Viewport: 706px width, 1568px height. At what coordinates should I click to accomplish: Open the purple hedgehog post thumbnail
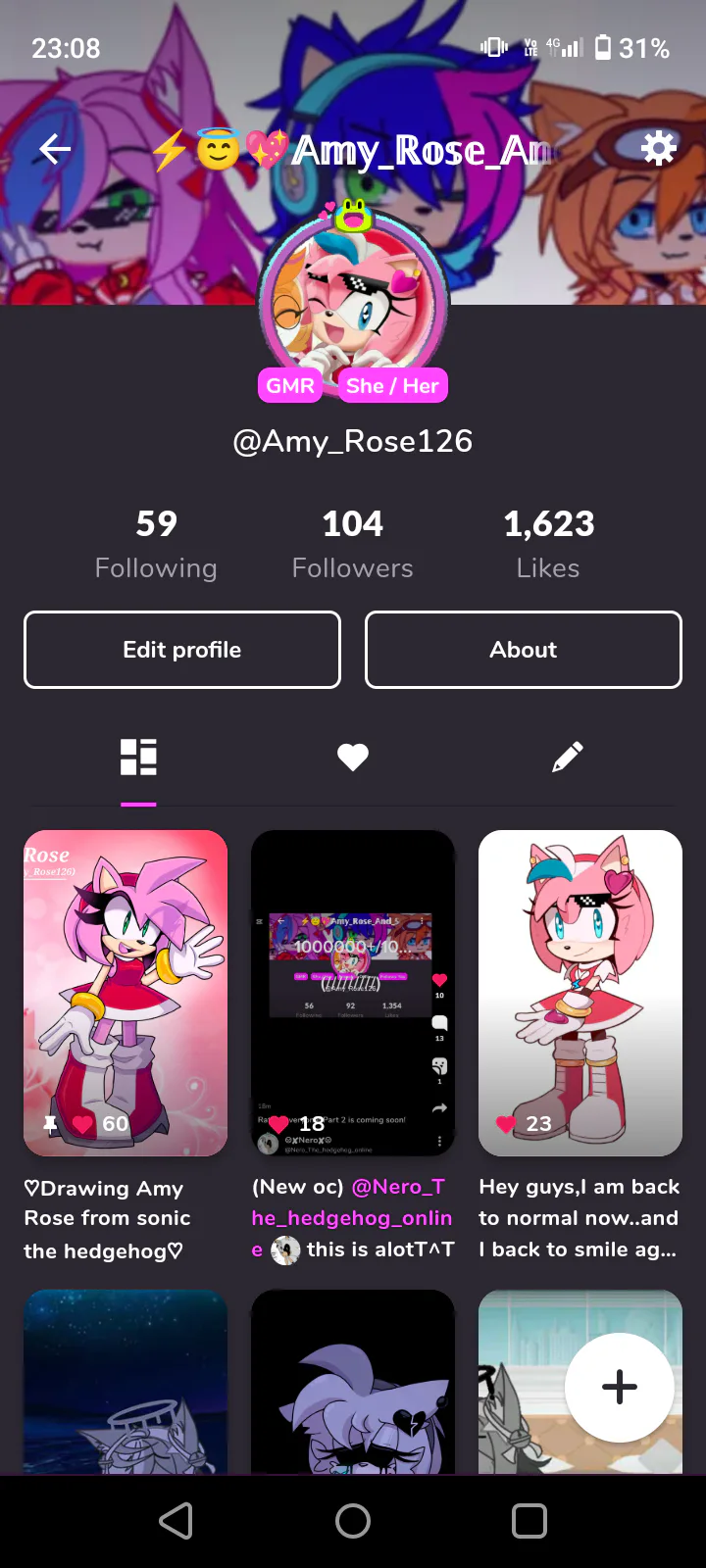point(353,1382)
